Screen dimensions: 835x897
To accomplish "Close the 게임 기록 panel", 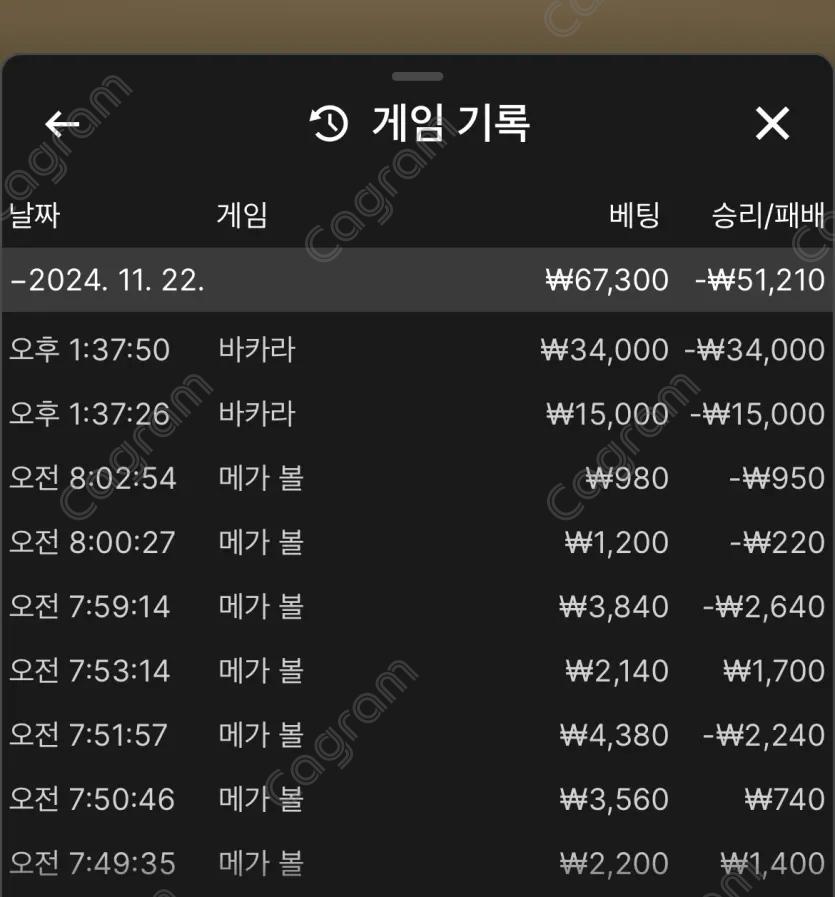I will [x=772, y=124].
